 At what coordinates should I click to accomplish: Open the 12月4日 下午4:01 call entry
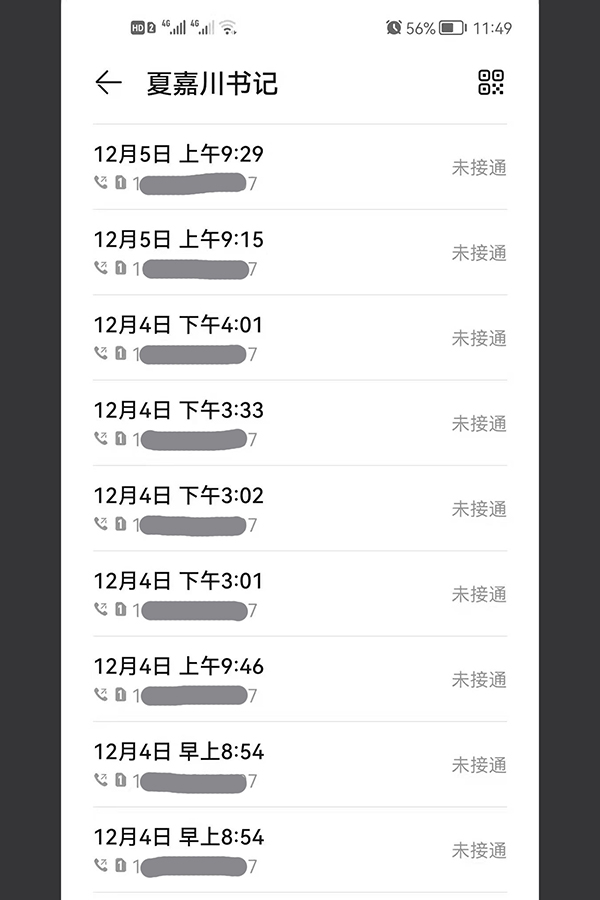click(299, 338)
